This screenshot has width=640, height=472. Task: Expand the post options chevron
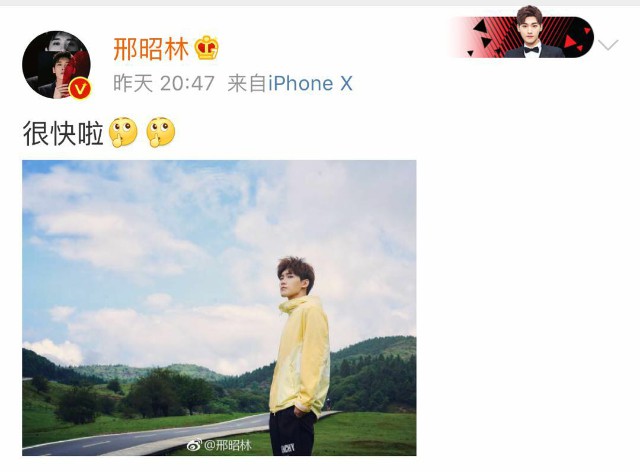pyautogui.click(x=610, y=41)
